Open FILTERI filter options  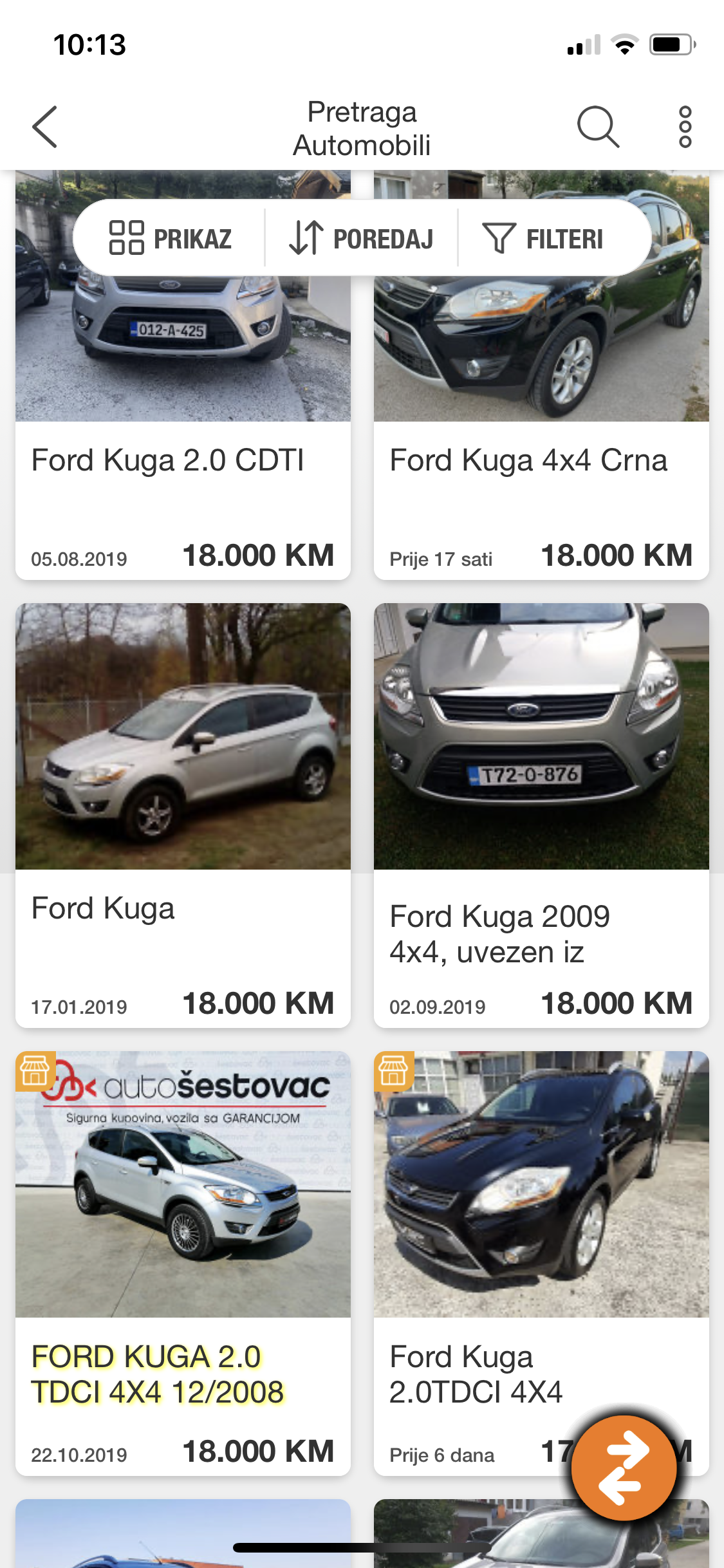544,238
